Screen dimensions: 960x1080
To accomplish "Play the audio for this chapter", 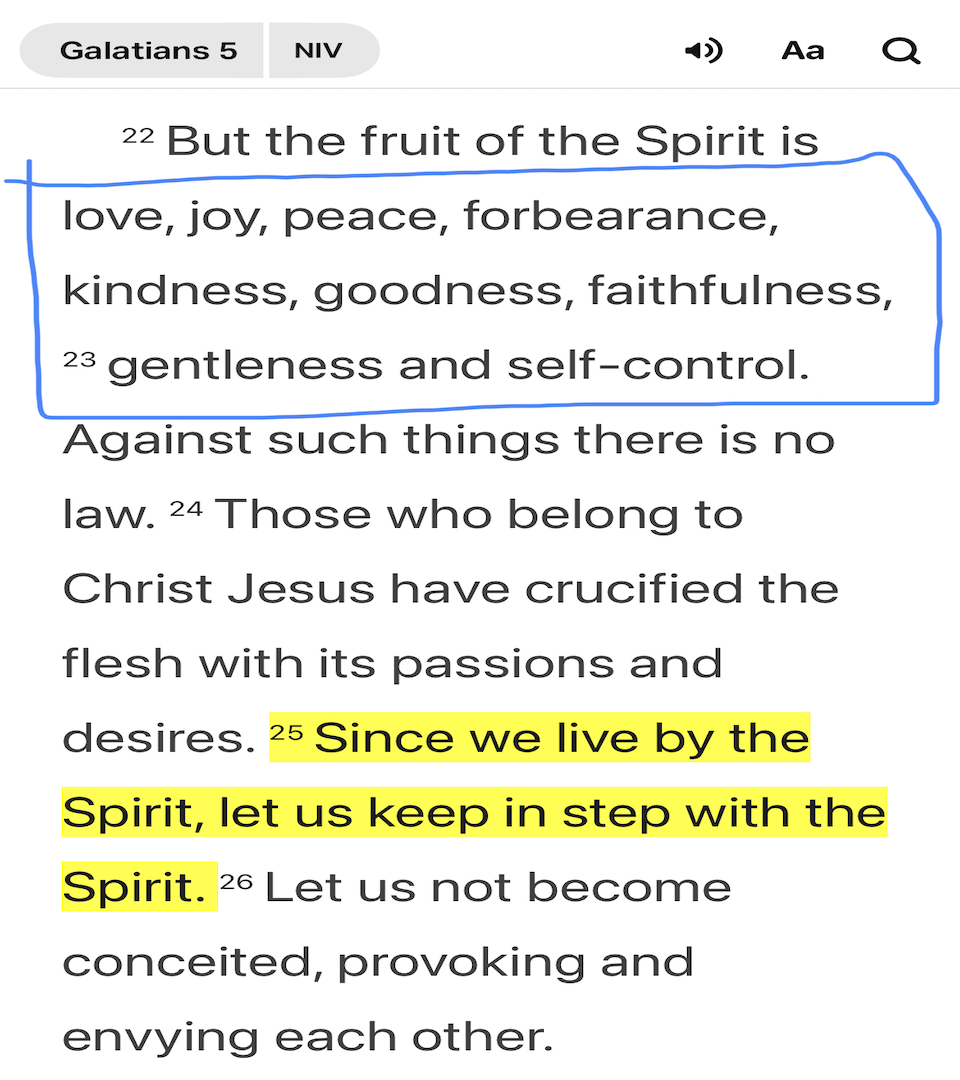I will pyautogui.click(x=703, y=50).
